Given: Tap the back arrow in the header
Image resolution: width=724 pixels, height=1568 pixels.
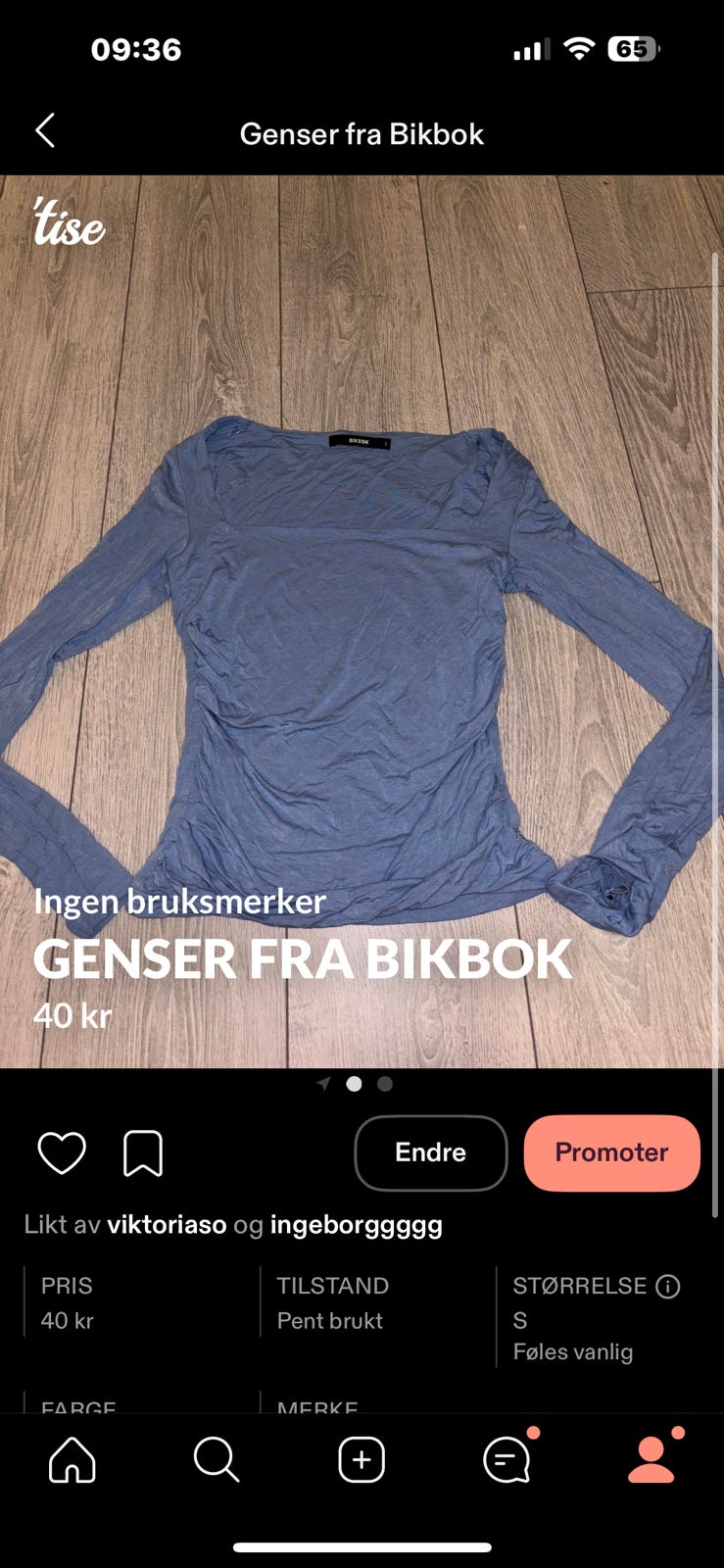Looking at the screenshot, I should [x=45, y=129].
